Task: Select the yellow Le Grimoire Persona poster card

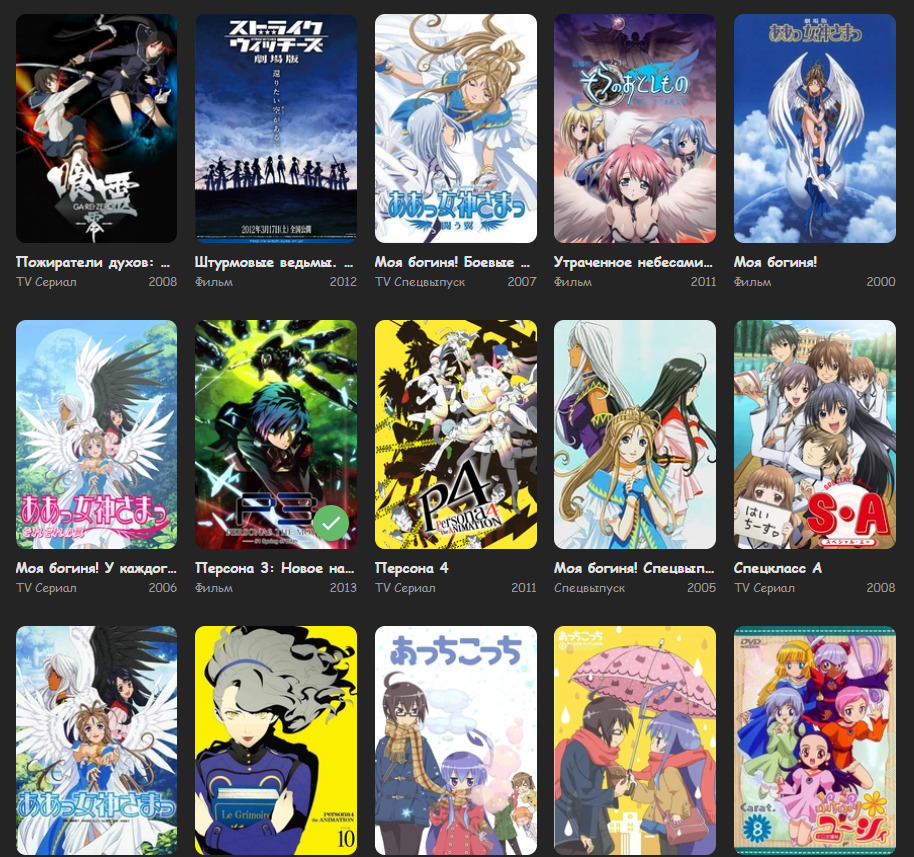Action: tap(276, 740)
